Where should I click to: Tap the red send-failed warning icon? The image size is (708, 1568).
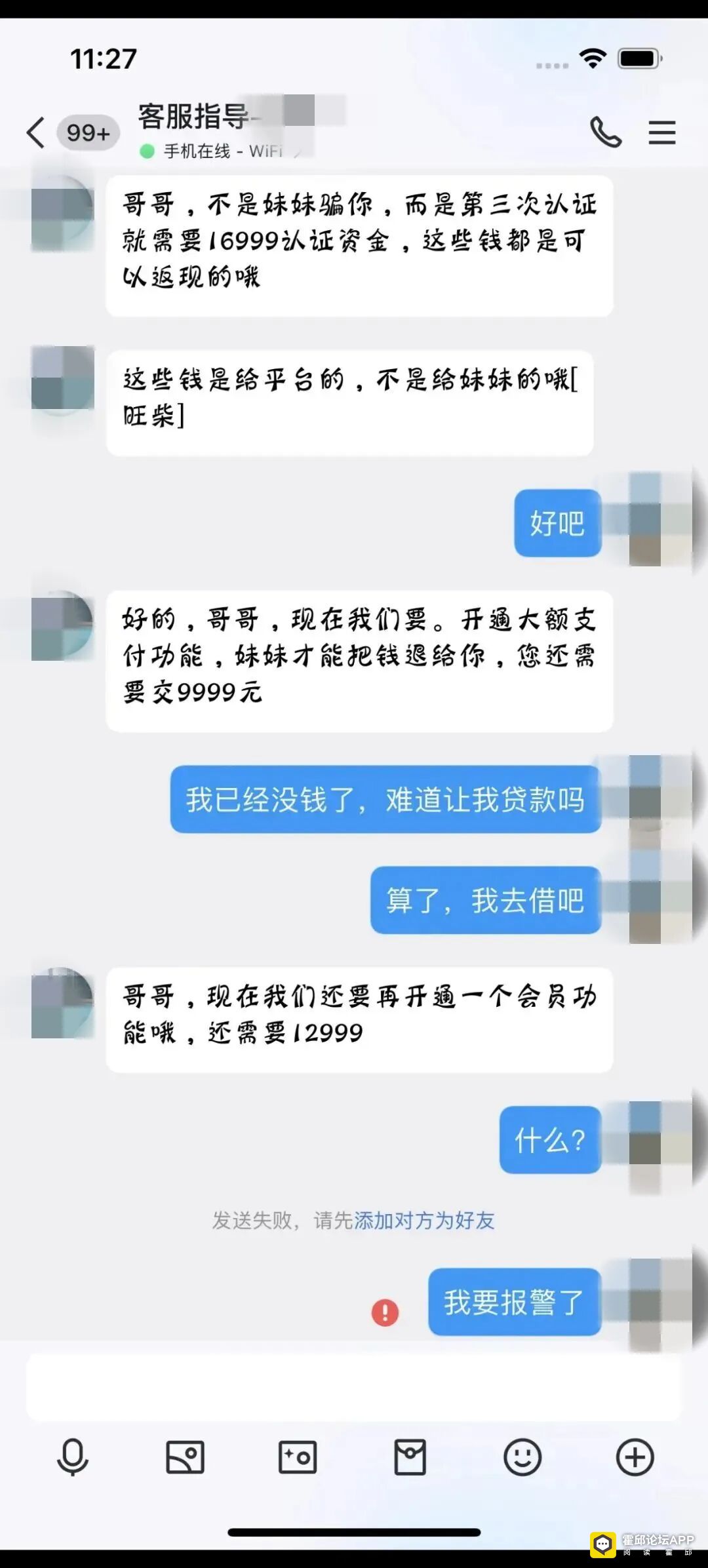(x=385, y=1312)
